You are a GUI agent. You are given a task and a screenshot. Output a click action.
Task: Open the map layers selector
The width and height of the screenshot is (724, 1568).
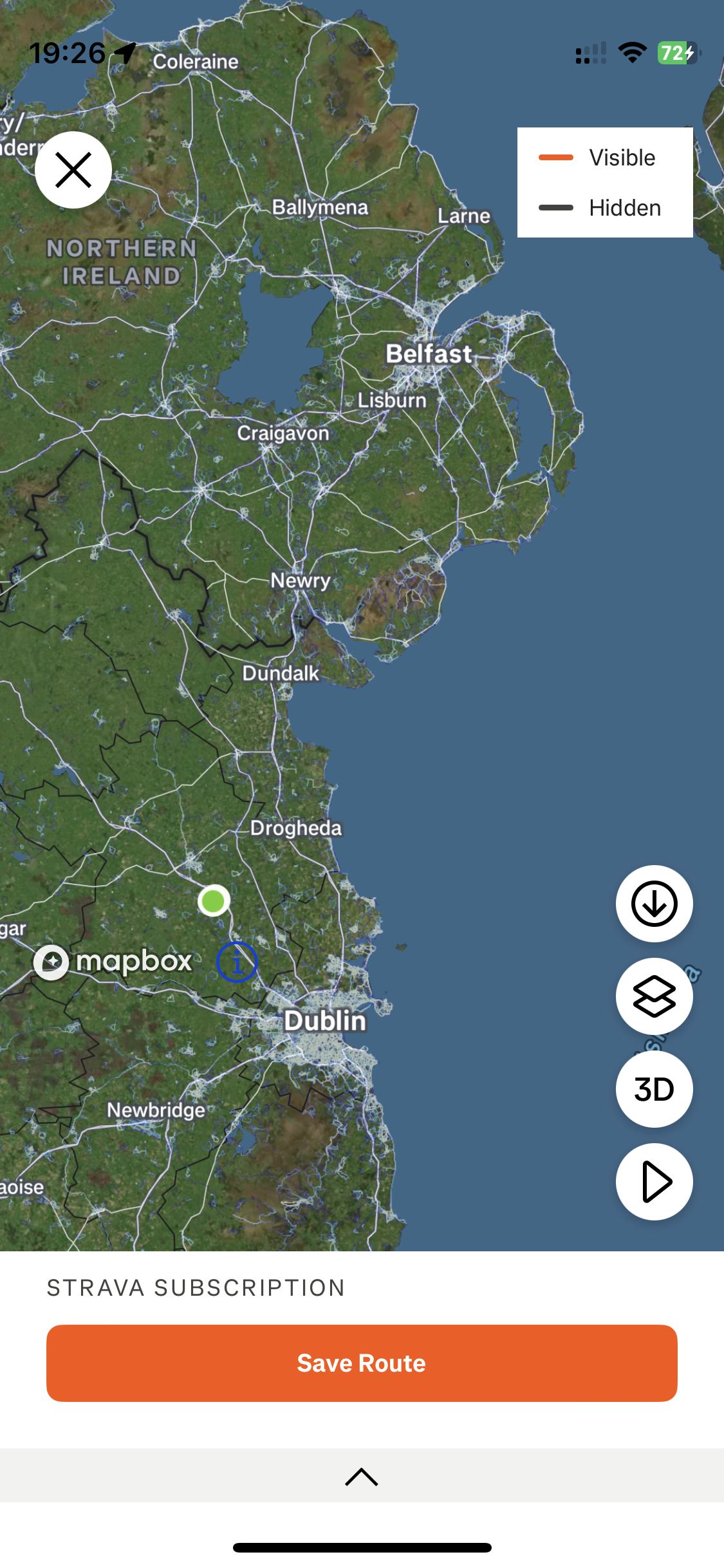click(x=654, y=996)
